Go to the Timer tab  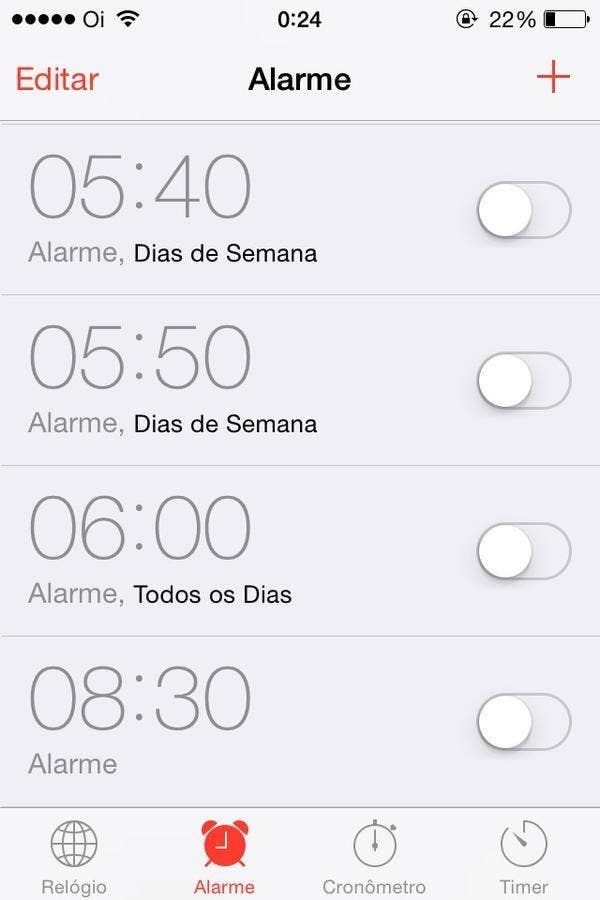pyautogui.click(x=524, y=856)
